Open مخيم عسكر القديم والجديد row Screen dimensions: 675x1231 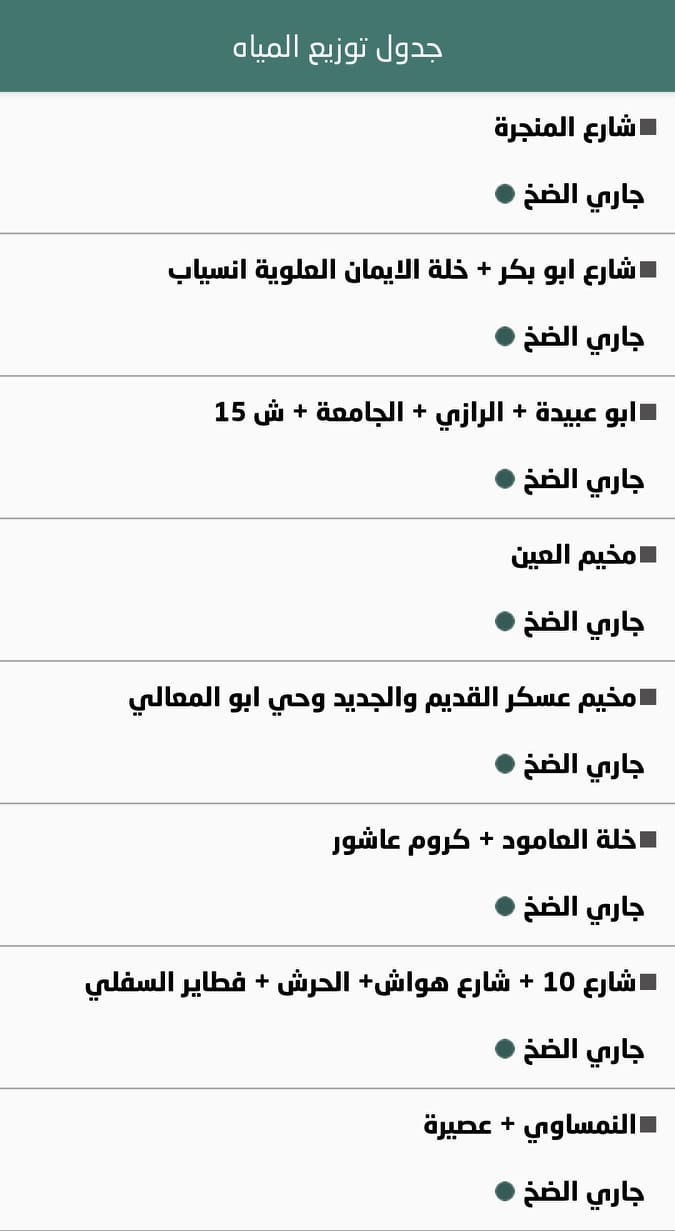382,697
